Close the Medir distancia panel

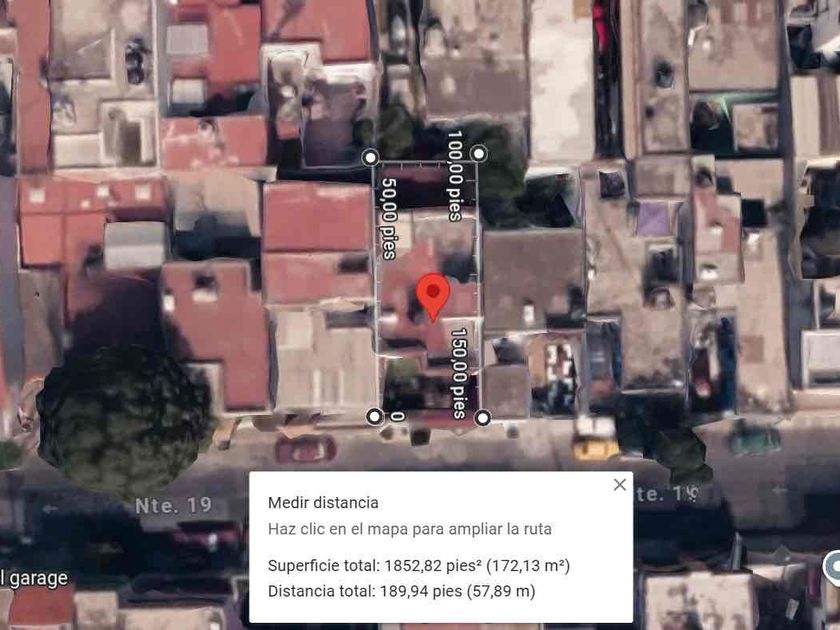click(620, 484)
